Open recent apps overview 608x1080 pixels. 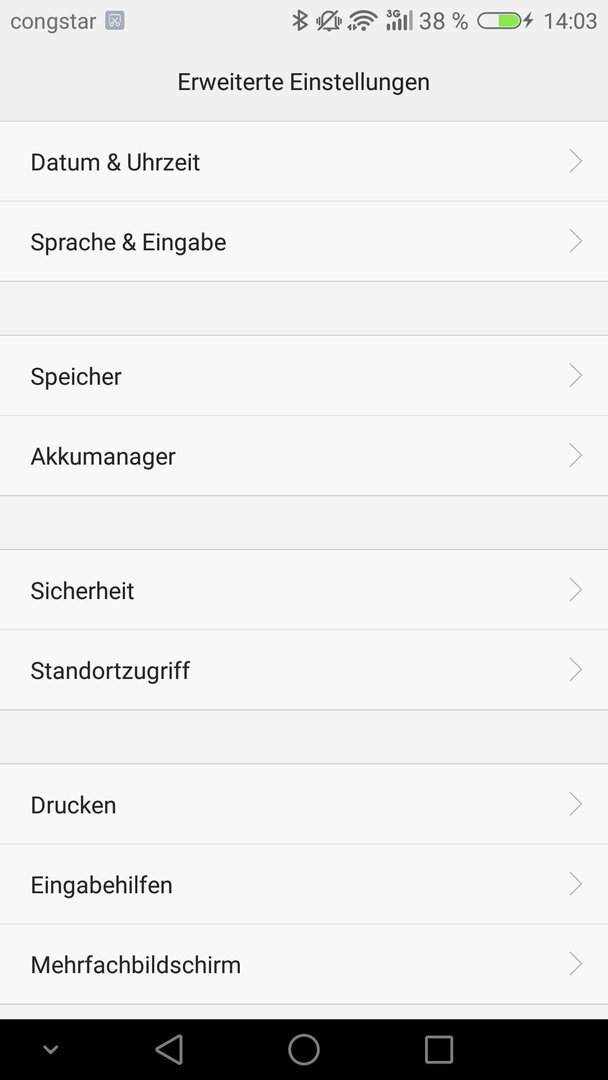tap(439, 1050)
